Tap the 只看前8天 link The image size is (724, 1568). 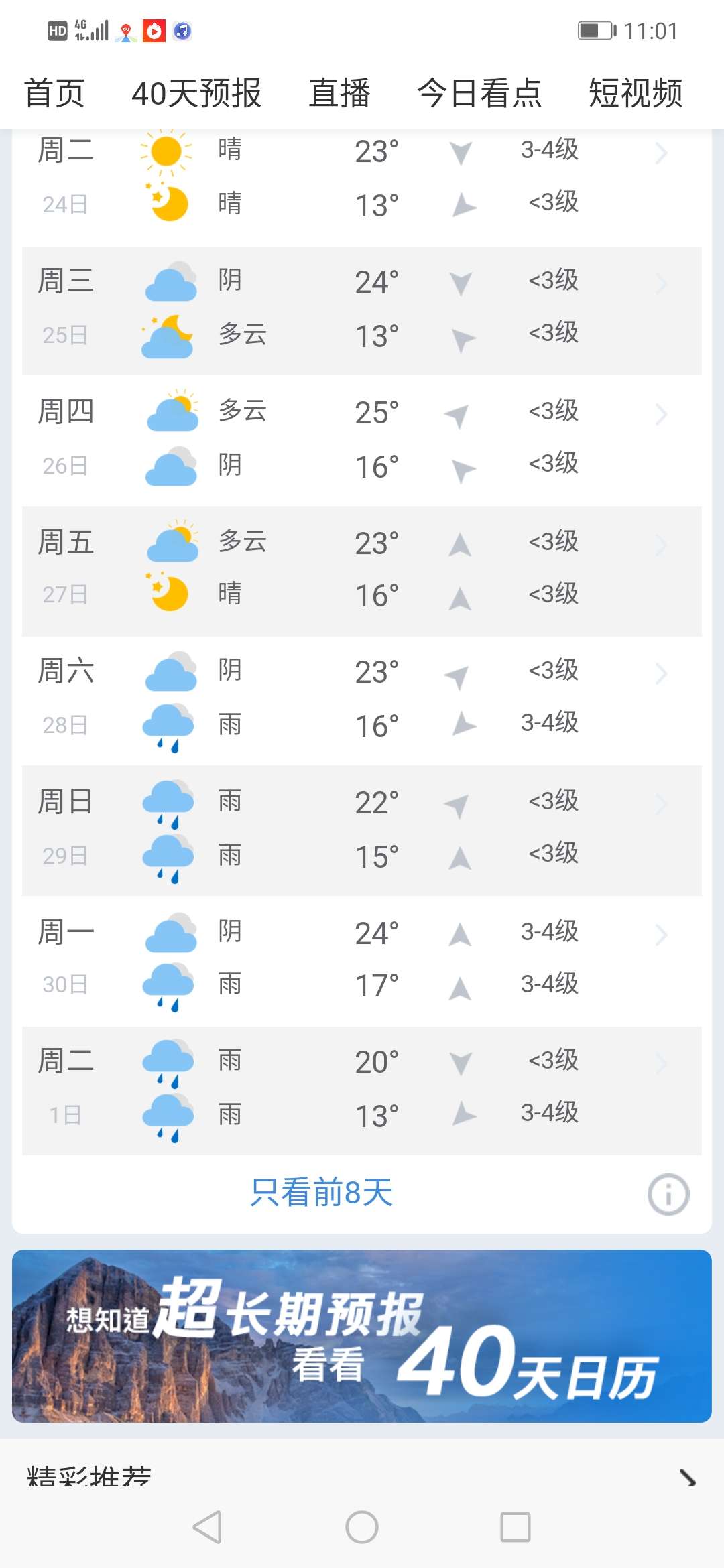(321, 1193)
